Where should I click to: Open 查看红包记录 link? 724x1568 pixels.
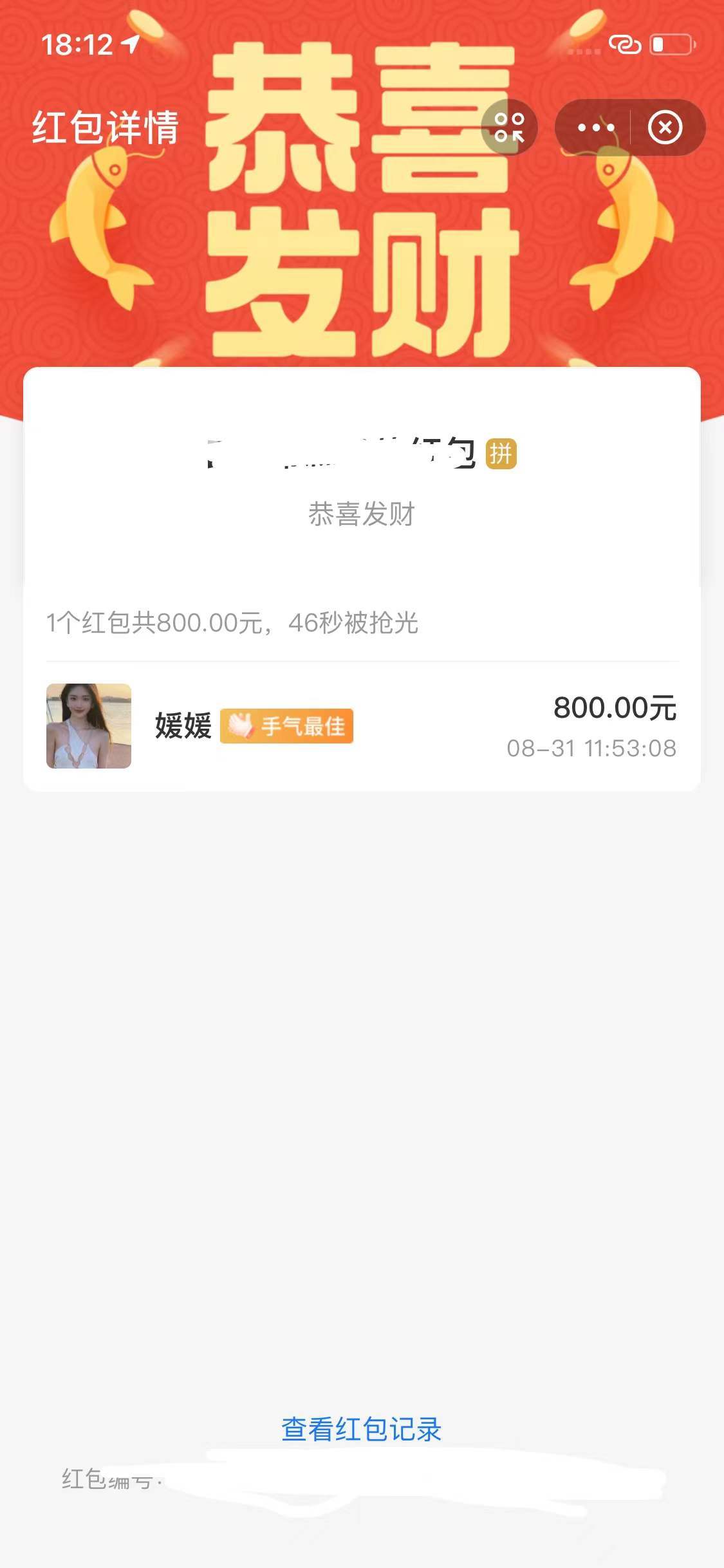361,1429
